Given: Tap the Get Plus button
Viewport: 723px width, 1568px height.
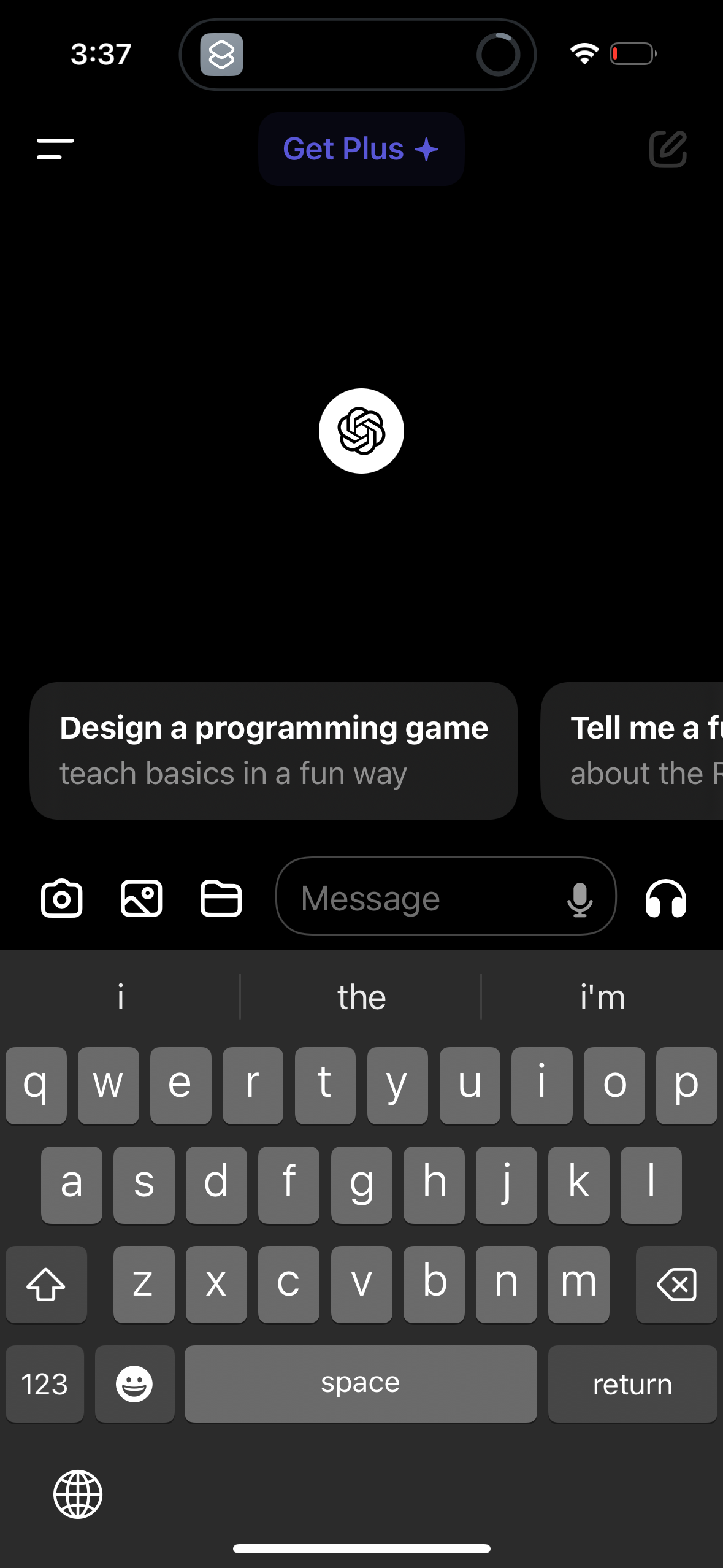Looking at the screenshot, I should [361, 149].
